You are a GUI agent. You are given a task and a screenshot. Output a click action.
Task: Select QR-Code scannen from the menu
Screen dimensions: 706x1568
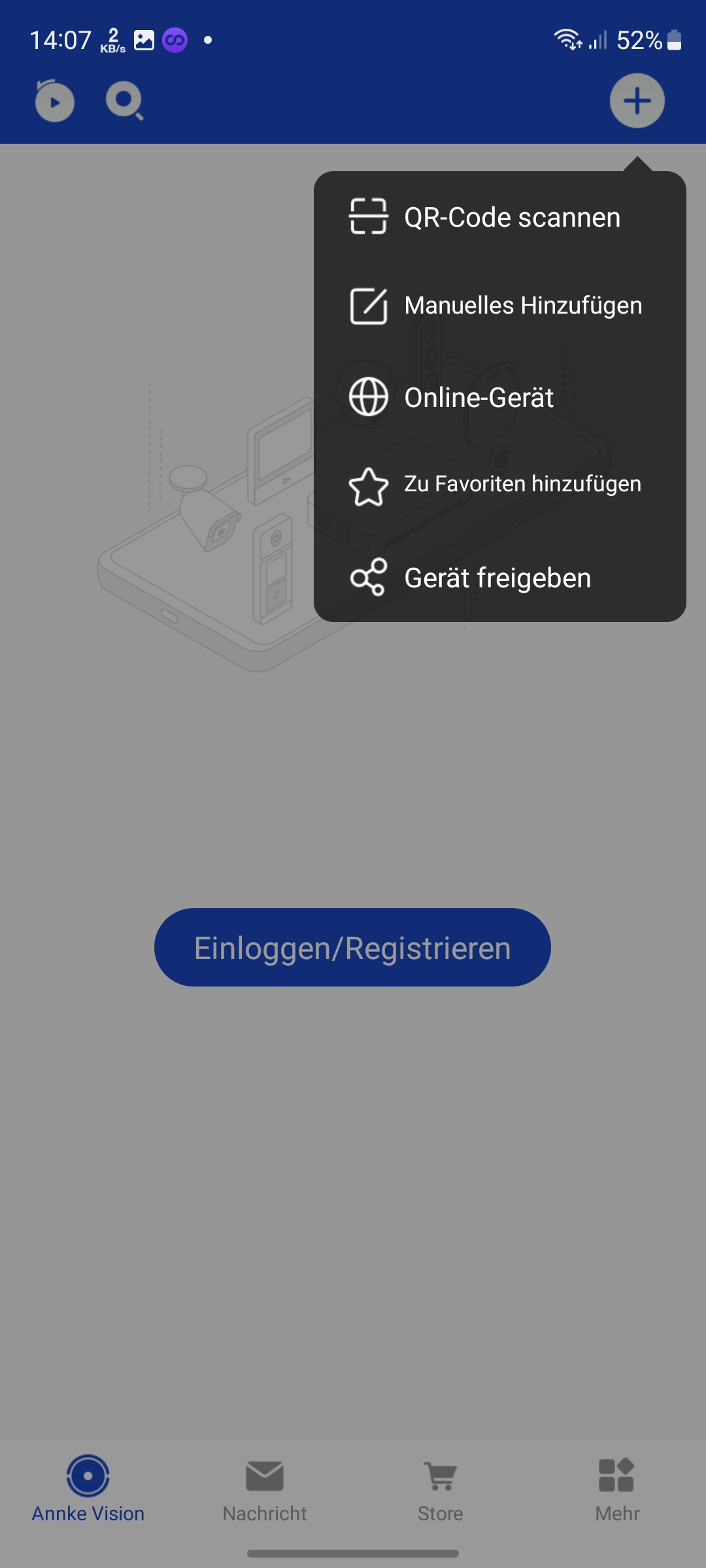coord(499,218)
